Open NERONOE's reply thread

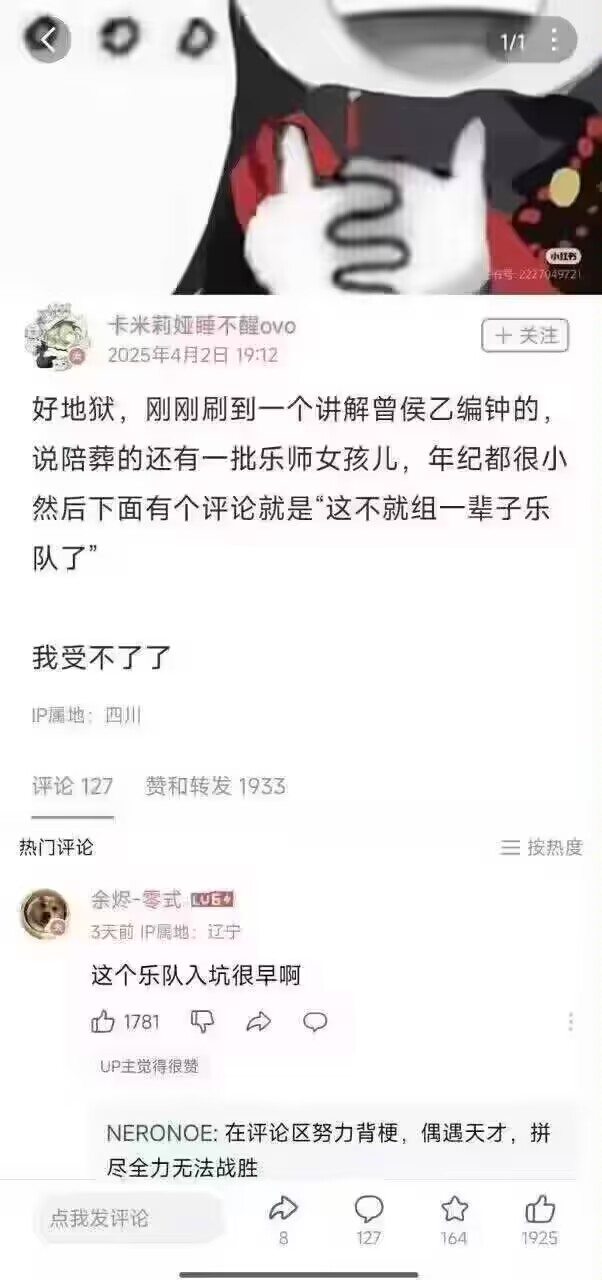pos(335,1148)
